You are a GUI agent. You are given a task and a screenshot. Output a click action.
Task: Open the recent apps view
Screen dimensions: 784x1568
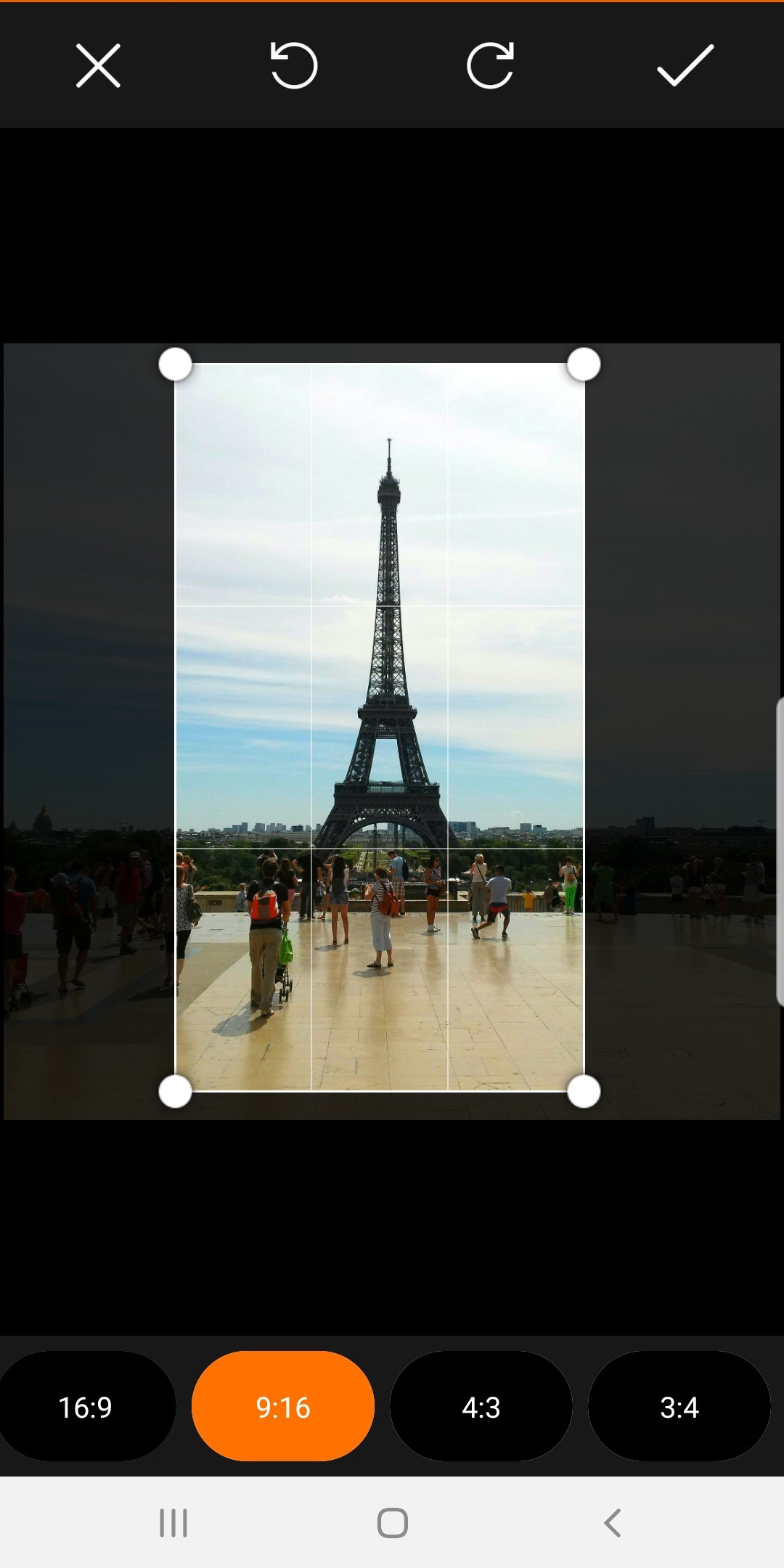[173, 1524]
